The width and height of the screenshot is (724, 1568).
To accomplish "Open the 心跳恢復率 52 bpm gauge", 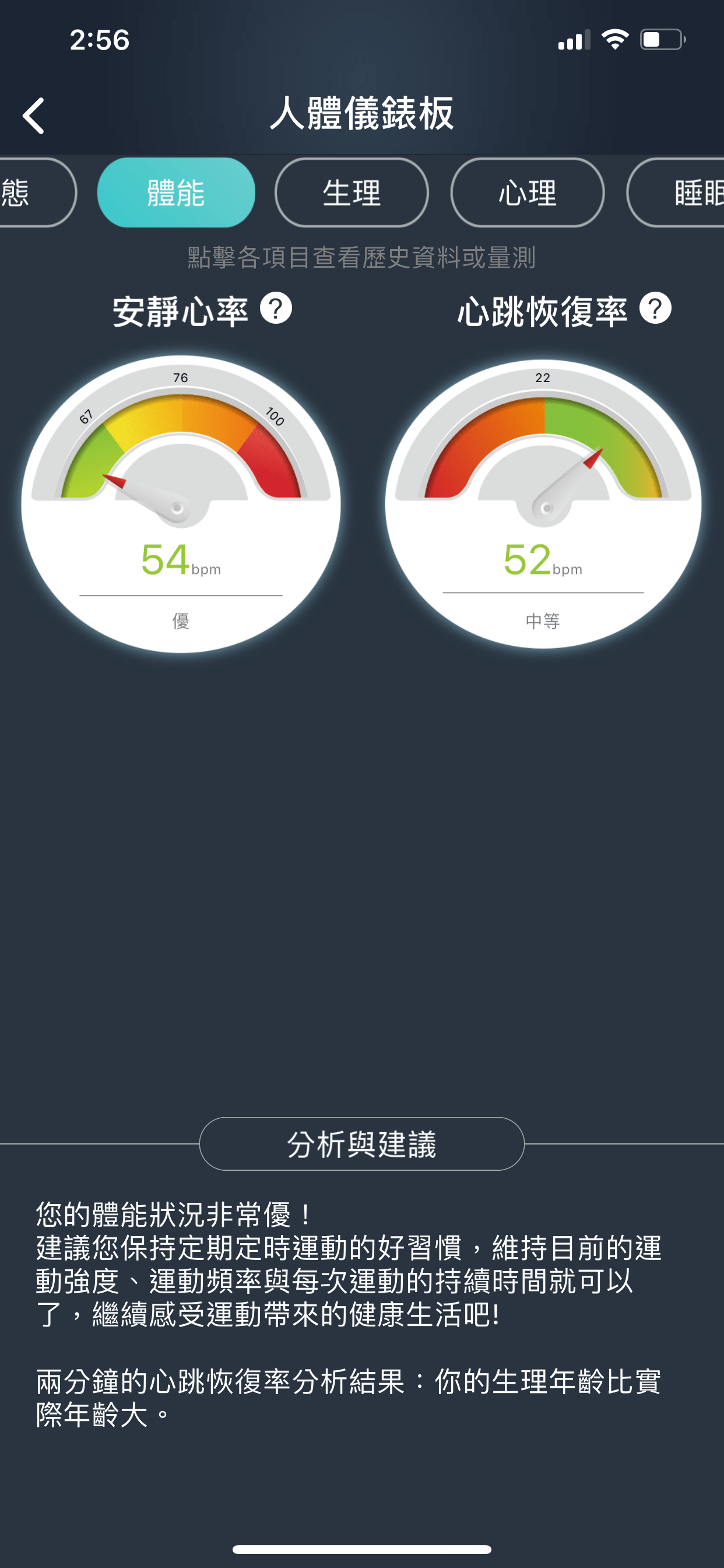I will tap(543, 504).
